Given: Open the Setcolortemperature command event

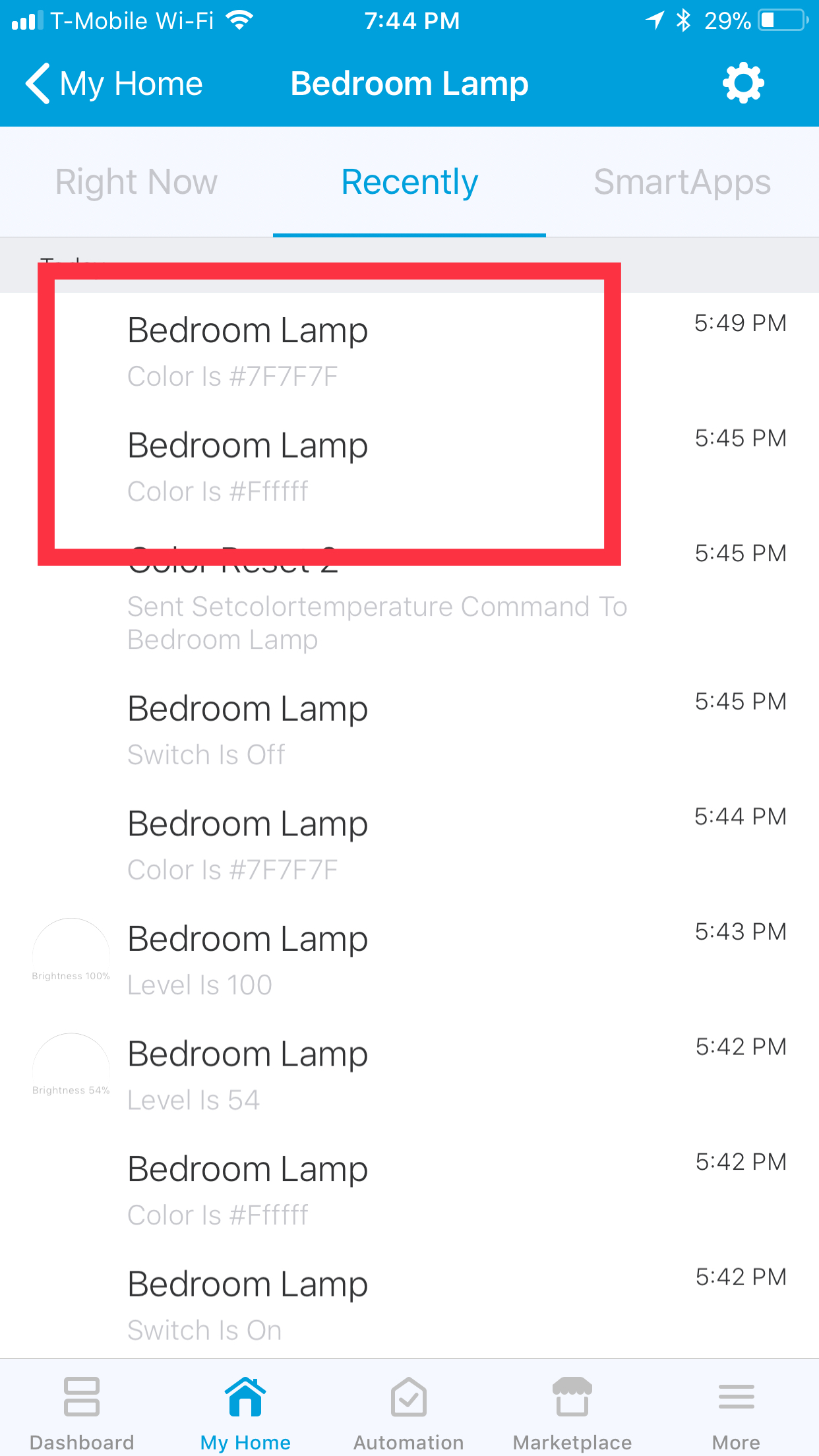Looking at the screenshot, I should pos(409,597).
